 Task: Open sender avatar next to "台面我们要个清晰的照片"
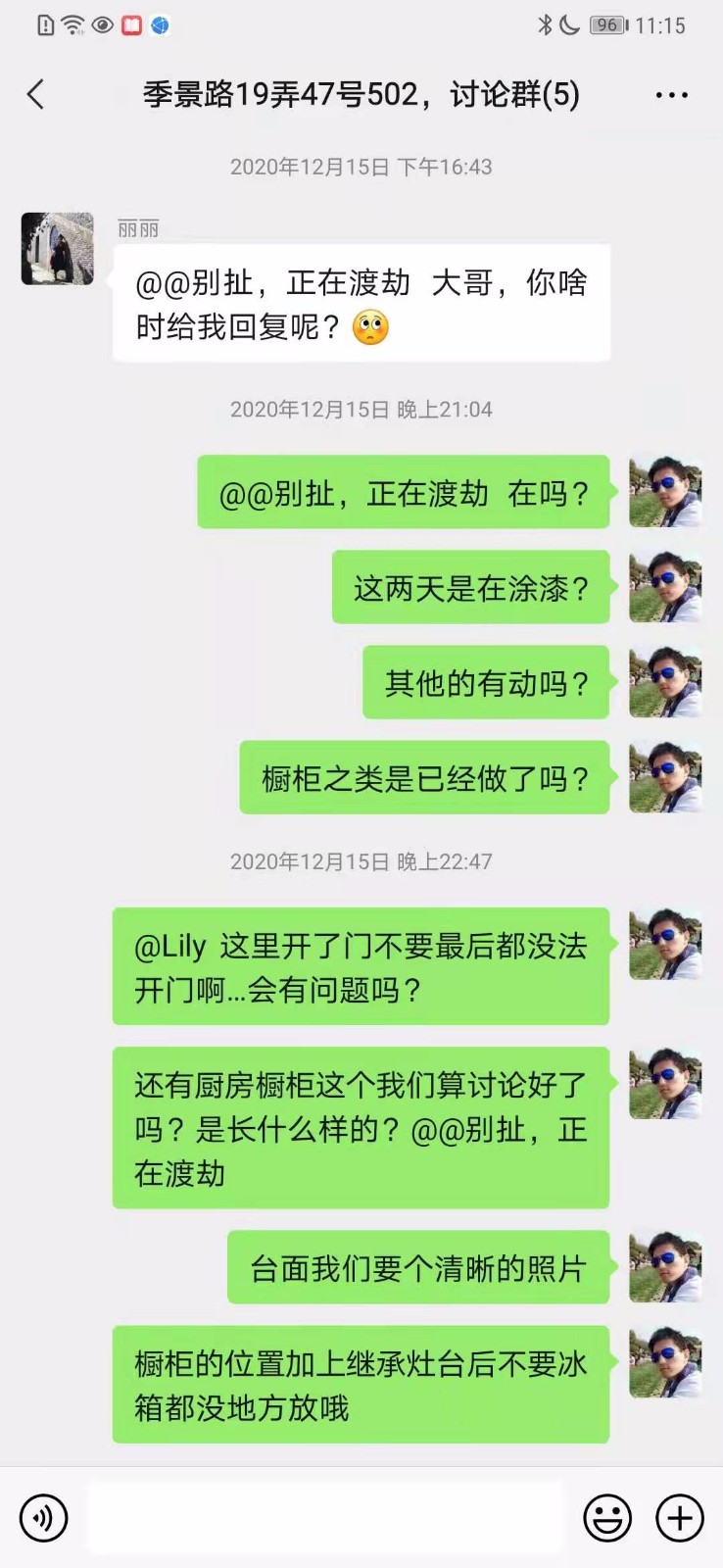pos(665,1267)
